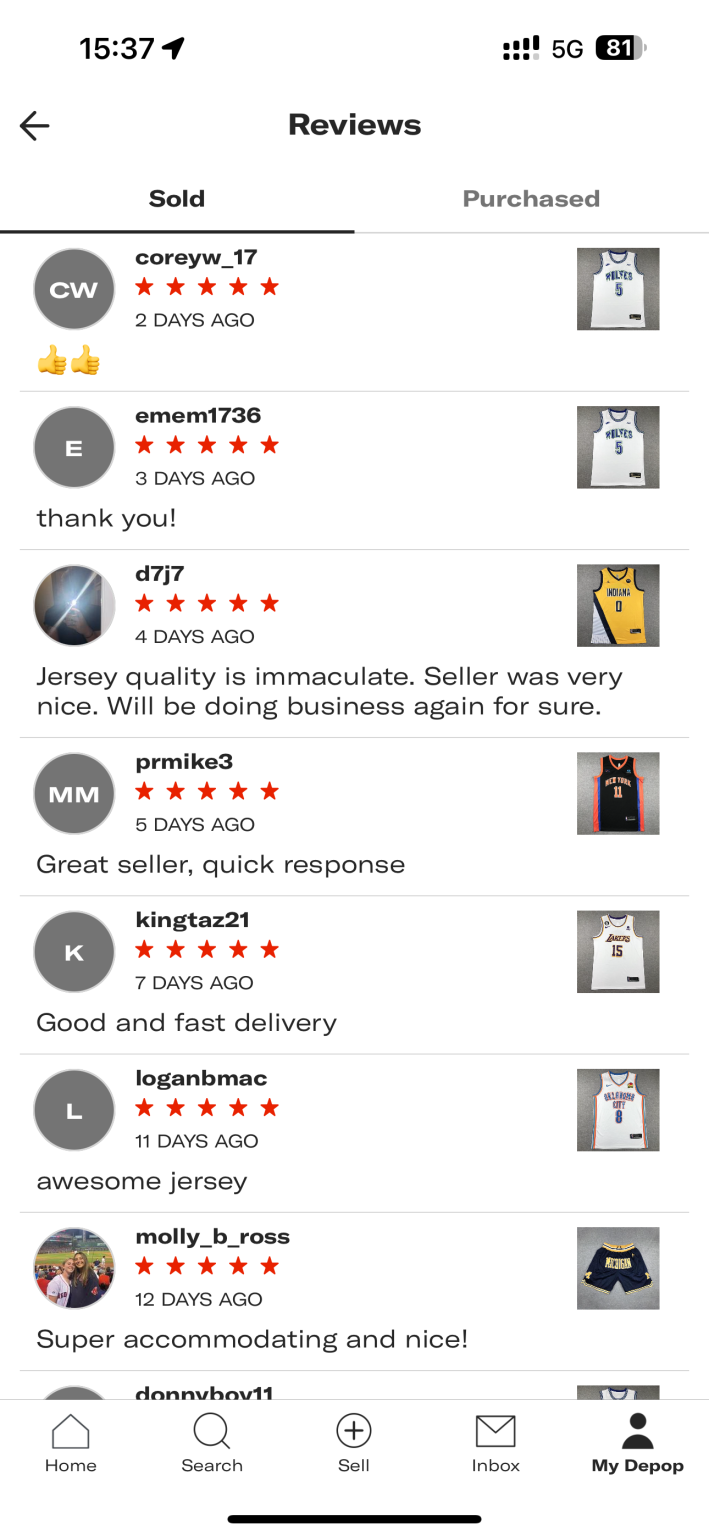Viewport: 709px width, 1536px height.
Task: Open d7j7's profile picture
Action: click(74, 606)
